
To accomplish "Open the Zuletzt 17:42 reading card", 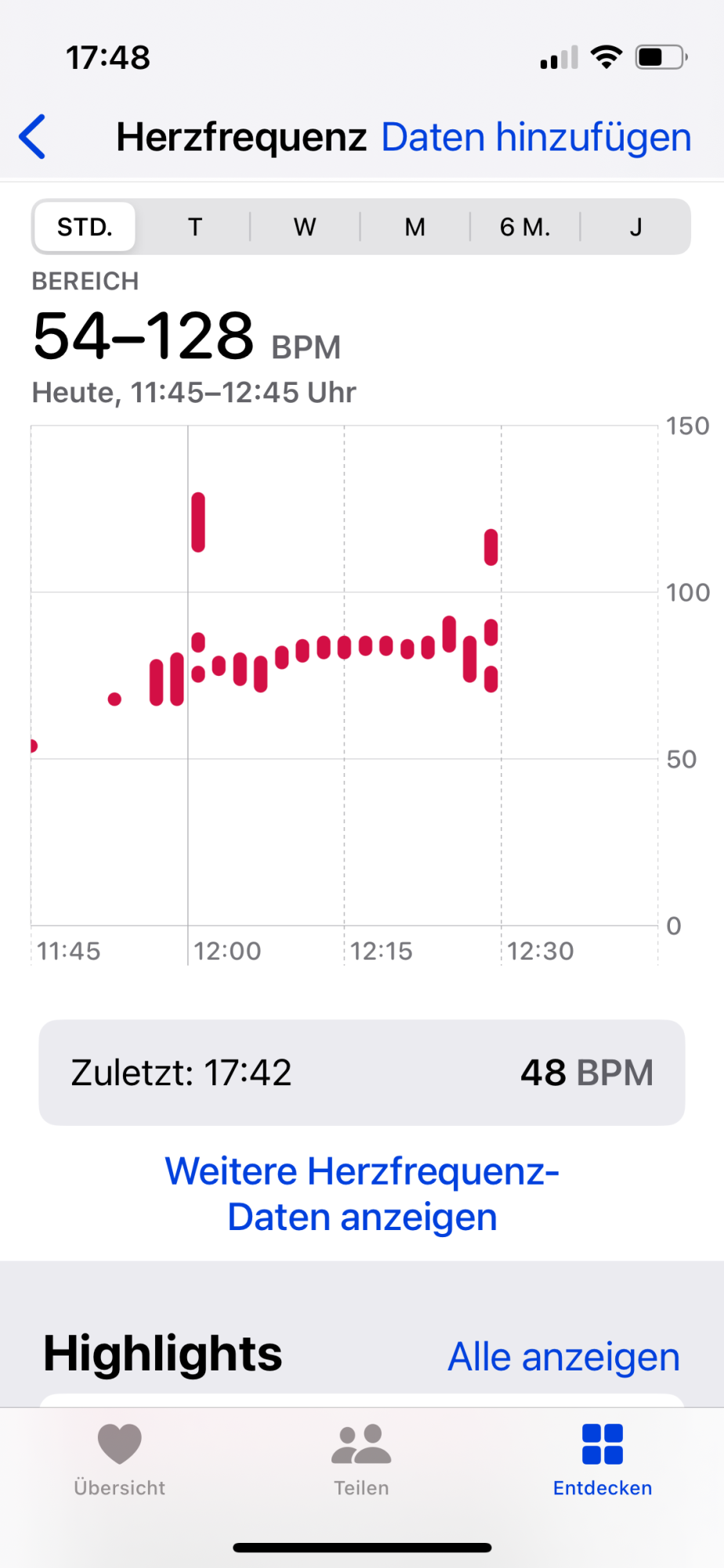I will click(362, 1073).
